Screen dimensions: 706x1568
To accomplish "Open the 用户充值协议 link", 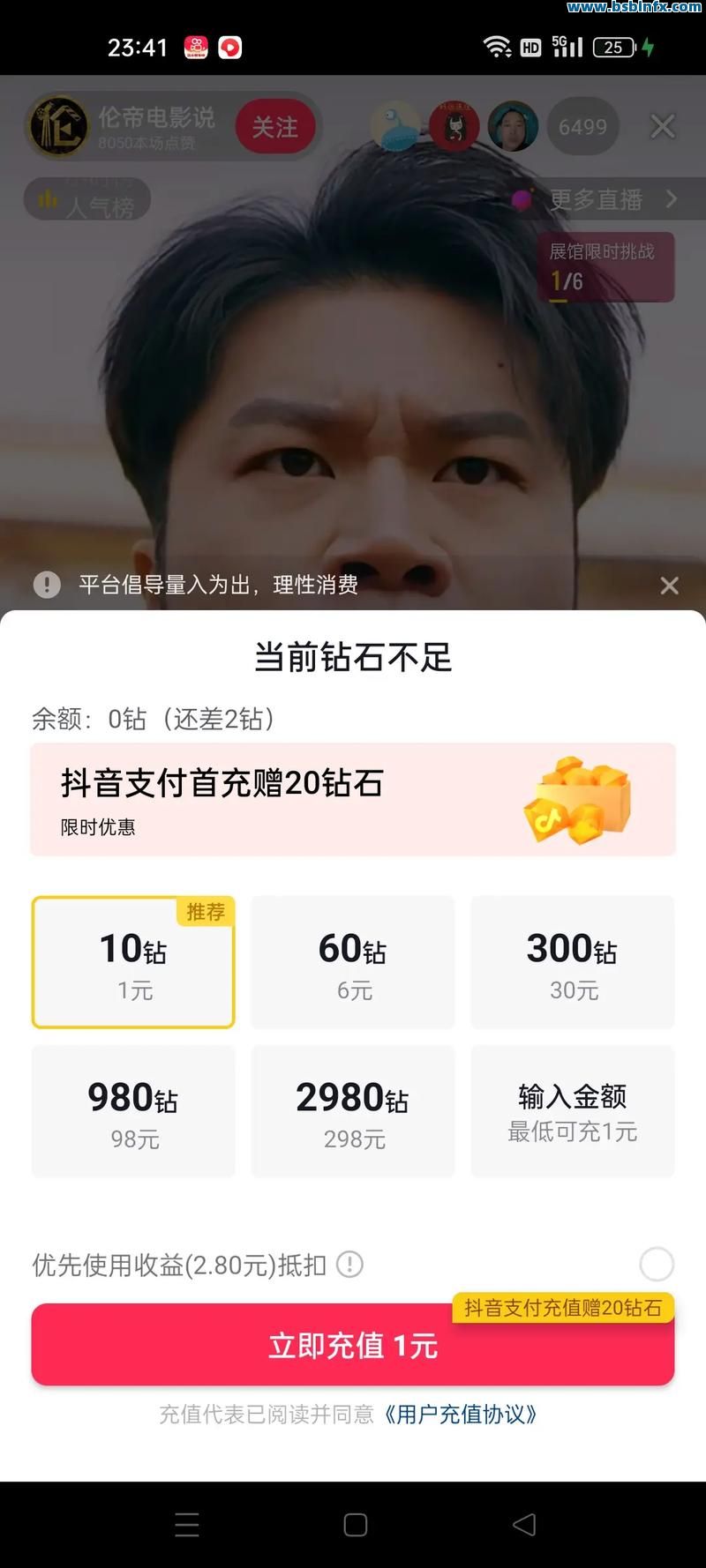I will click(461, 1414).
